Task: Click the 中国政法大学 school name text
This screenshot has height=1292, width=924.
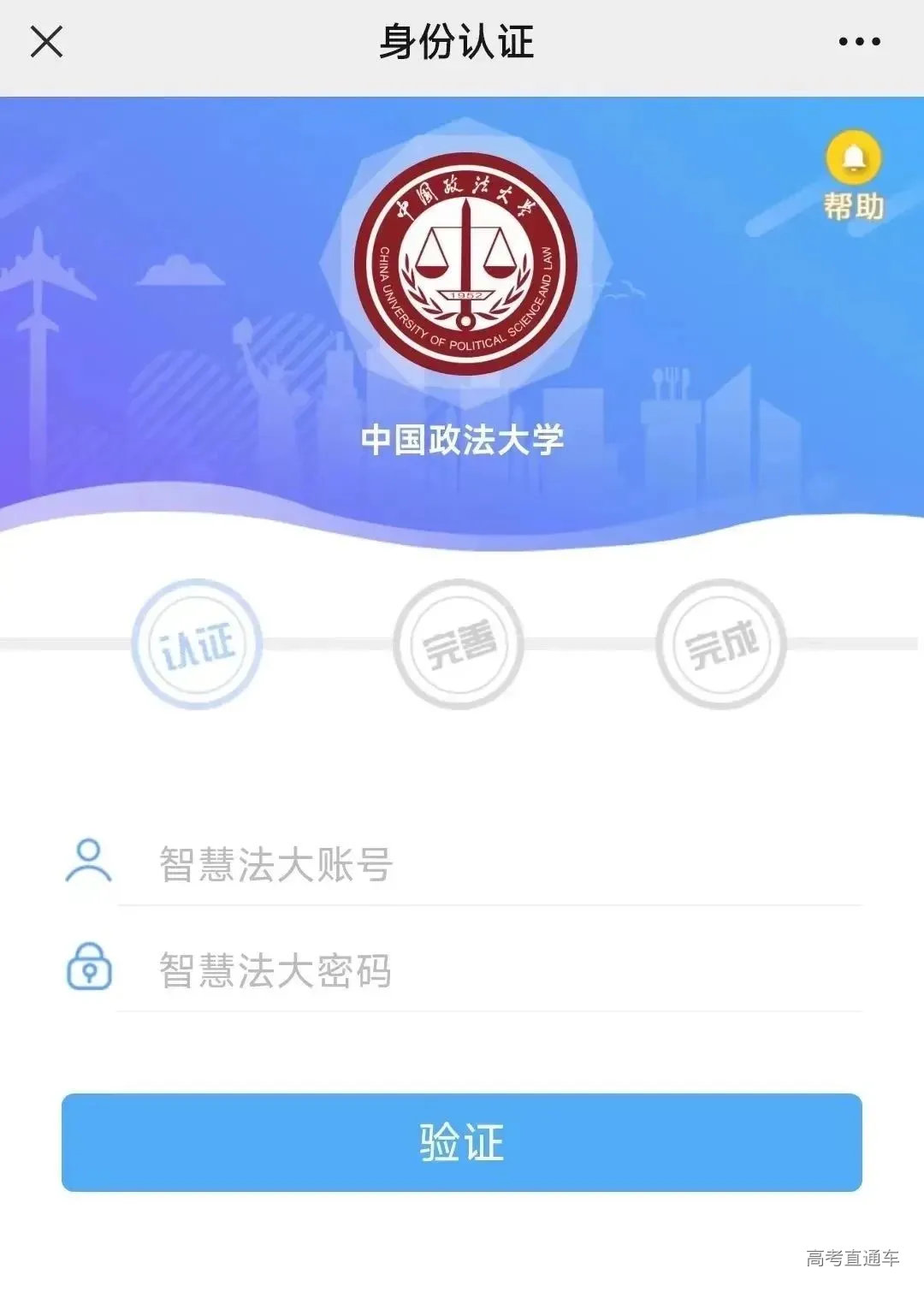Action: pos(462,439)
